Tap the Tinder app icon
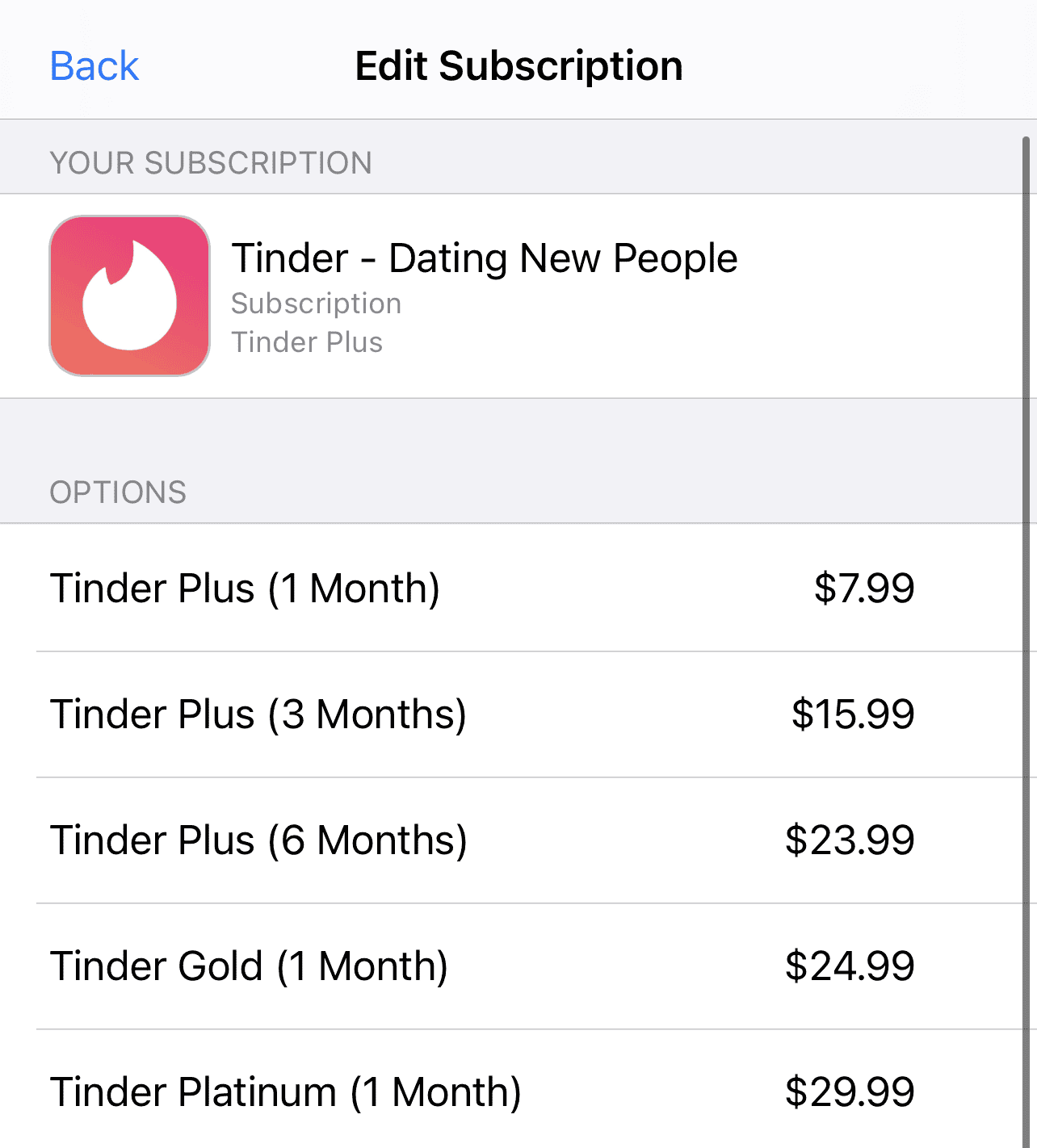1037x1148 pixels. pos(129,294)
